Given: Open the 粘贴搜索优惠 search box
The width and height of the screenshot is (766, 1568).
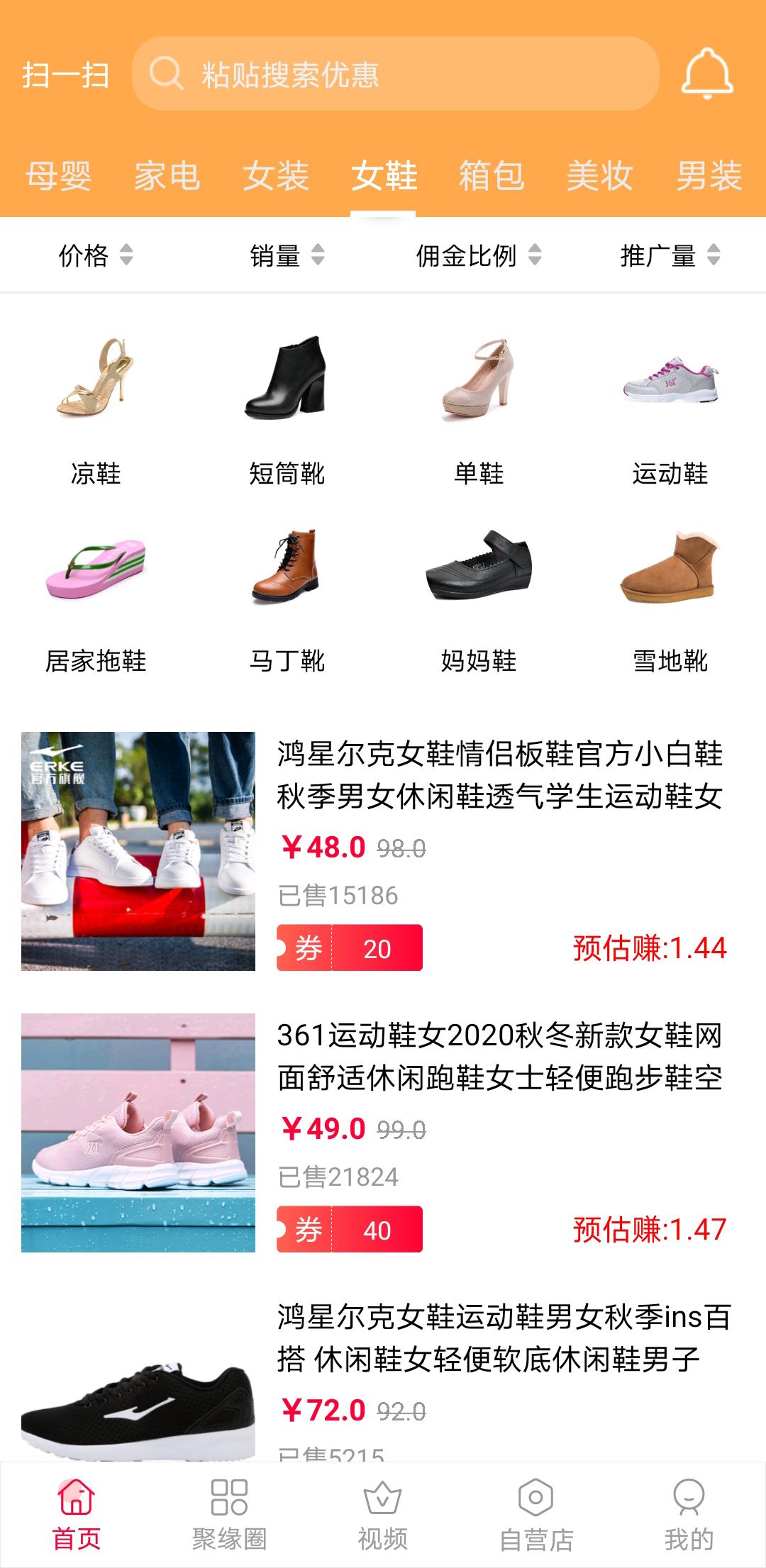Looking at the screenshot, I should tap(395, 74).
